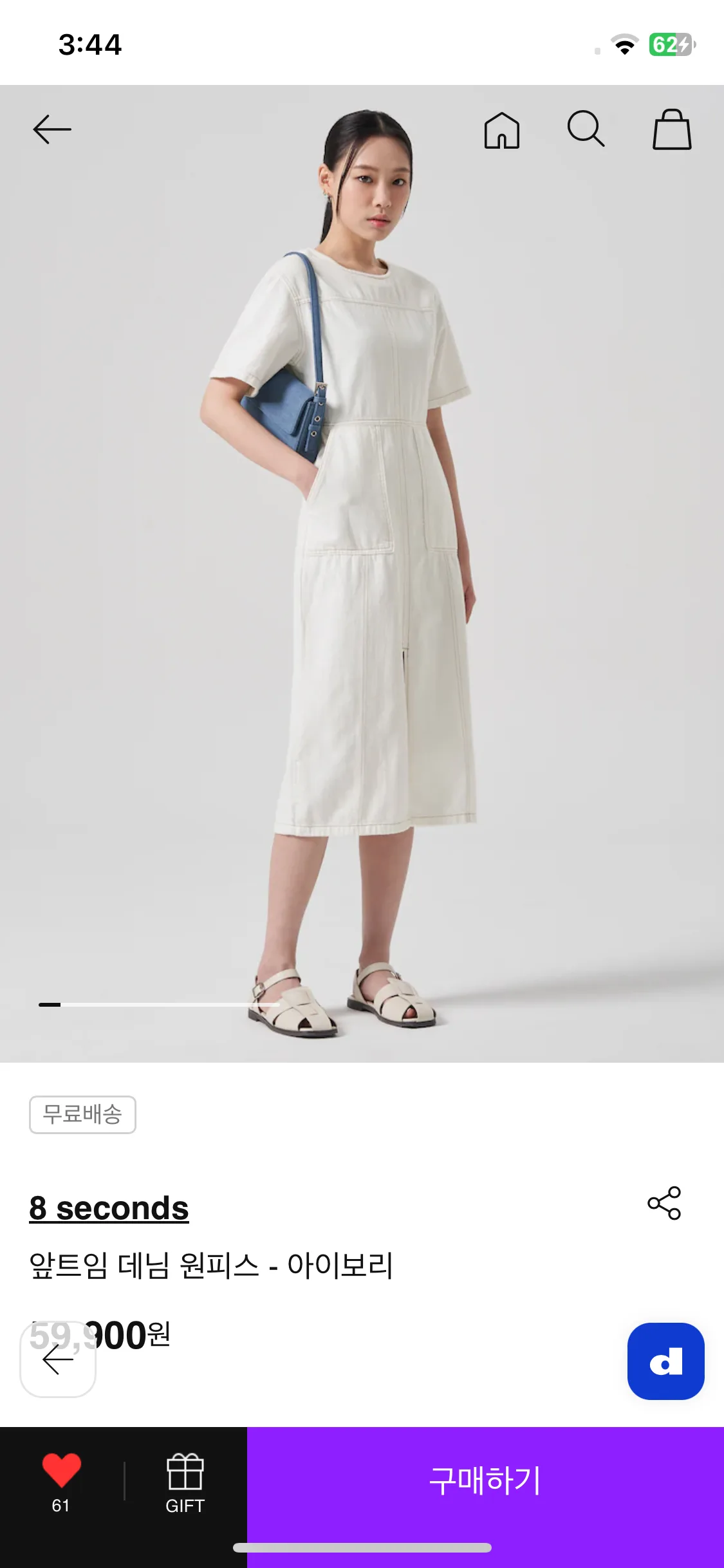Go back using the top arrow
Image resolution: width=724 pixels, height=1568 pixels.
51,129
